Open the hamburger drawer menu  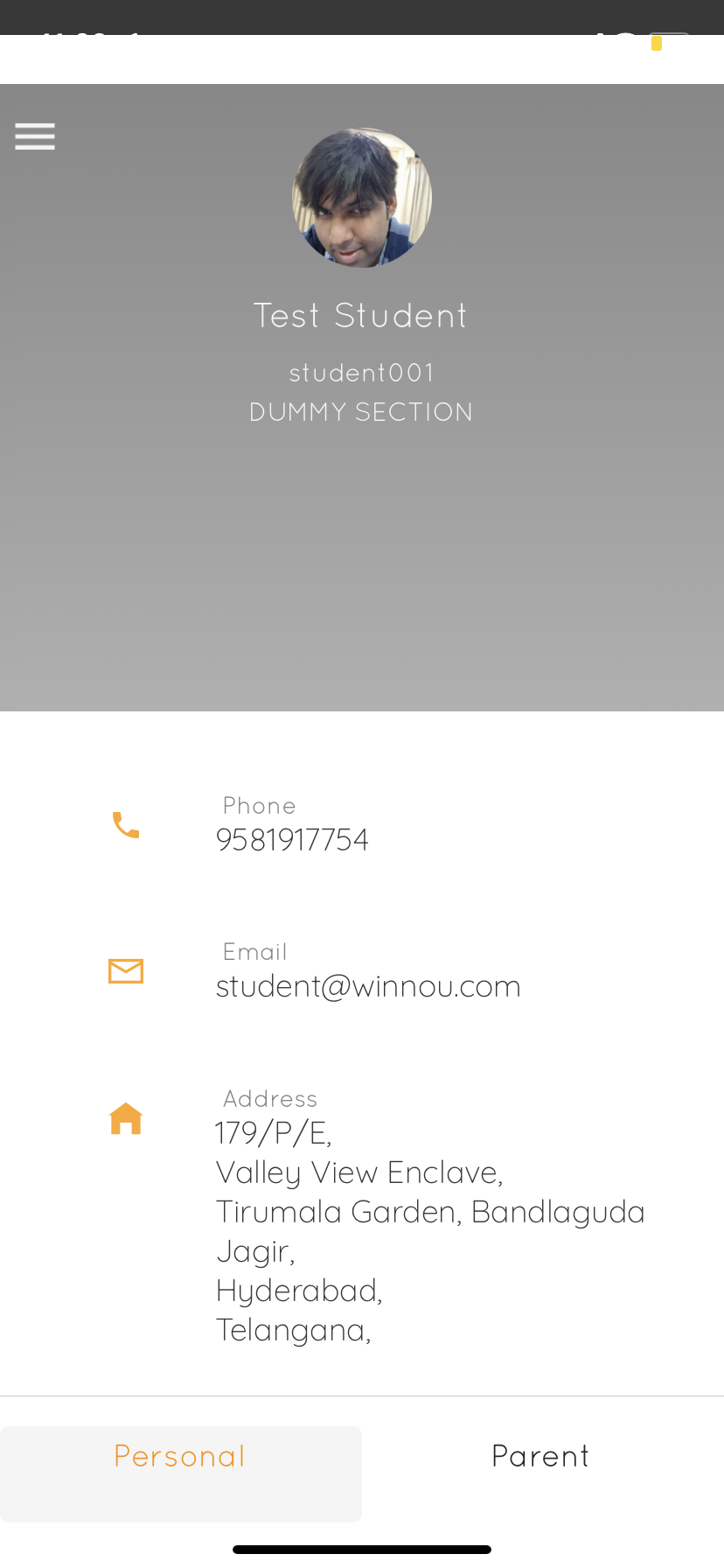tap(35, 136)
